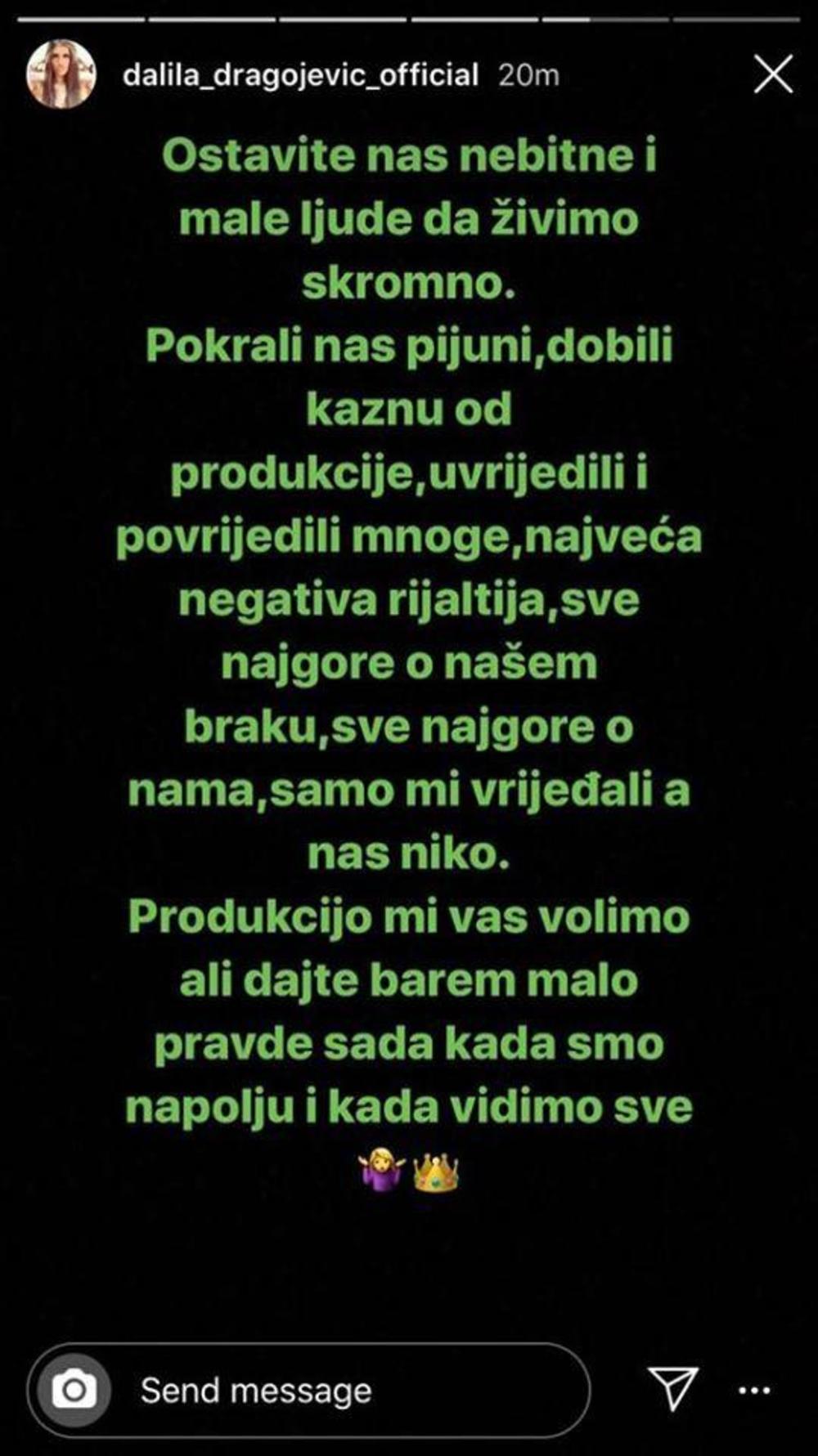Open the dalila_dragojevic_official username link
818x1456 pixels.
coord(300,75)
